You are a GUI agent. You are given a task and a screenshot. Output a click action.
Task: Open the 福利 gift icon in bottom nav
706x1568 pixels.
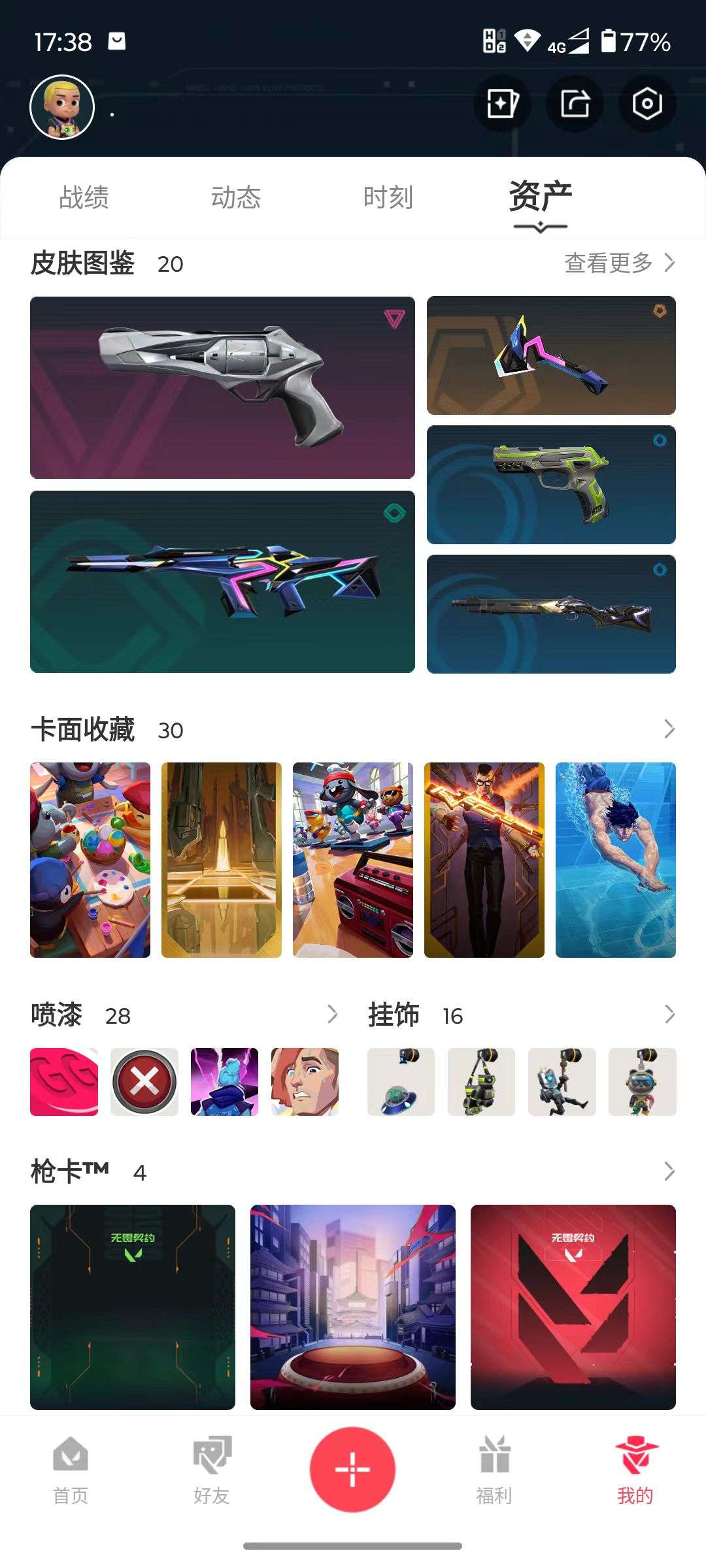pyautogui.click(x=494, y=1467)
